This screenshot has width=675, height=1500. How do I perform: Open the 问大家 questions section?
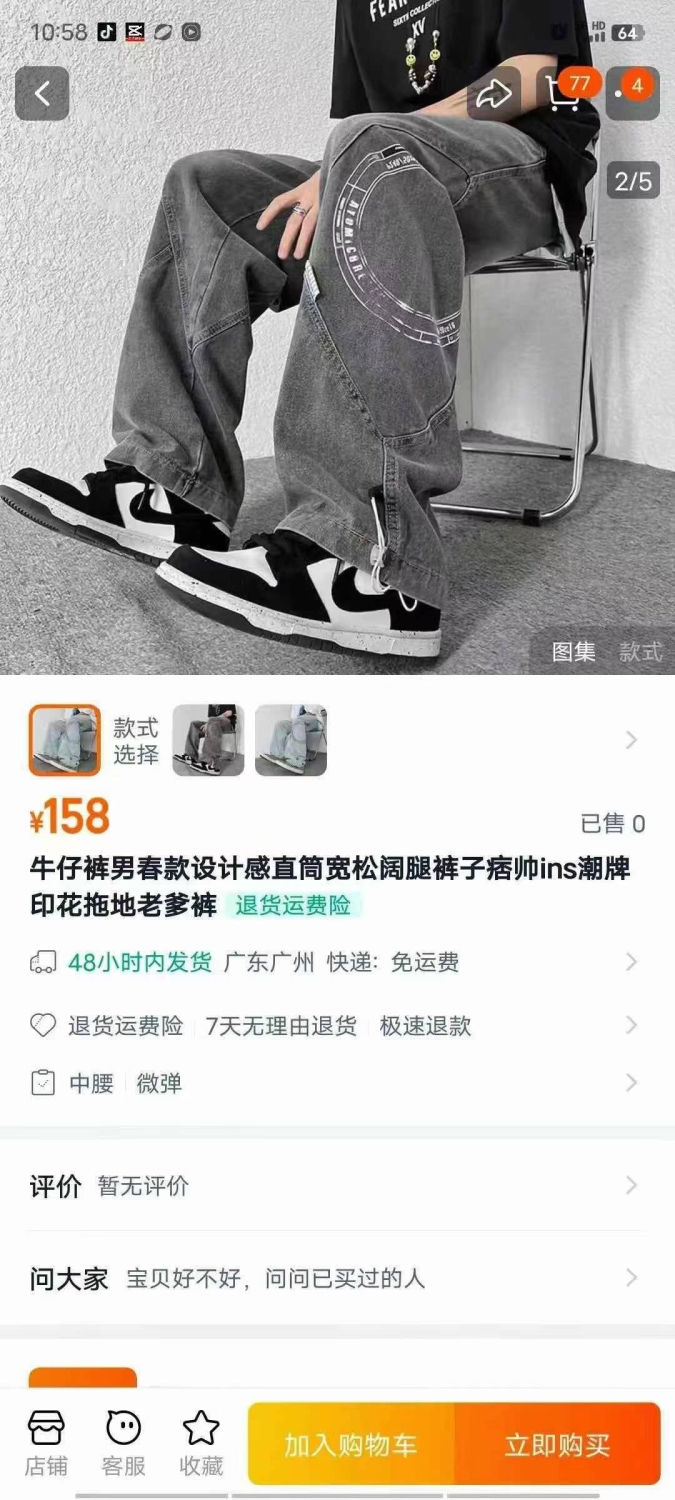[x=337, y=1278]
